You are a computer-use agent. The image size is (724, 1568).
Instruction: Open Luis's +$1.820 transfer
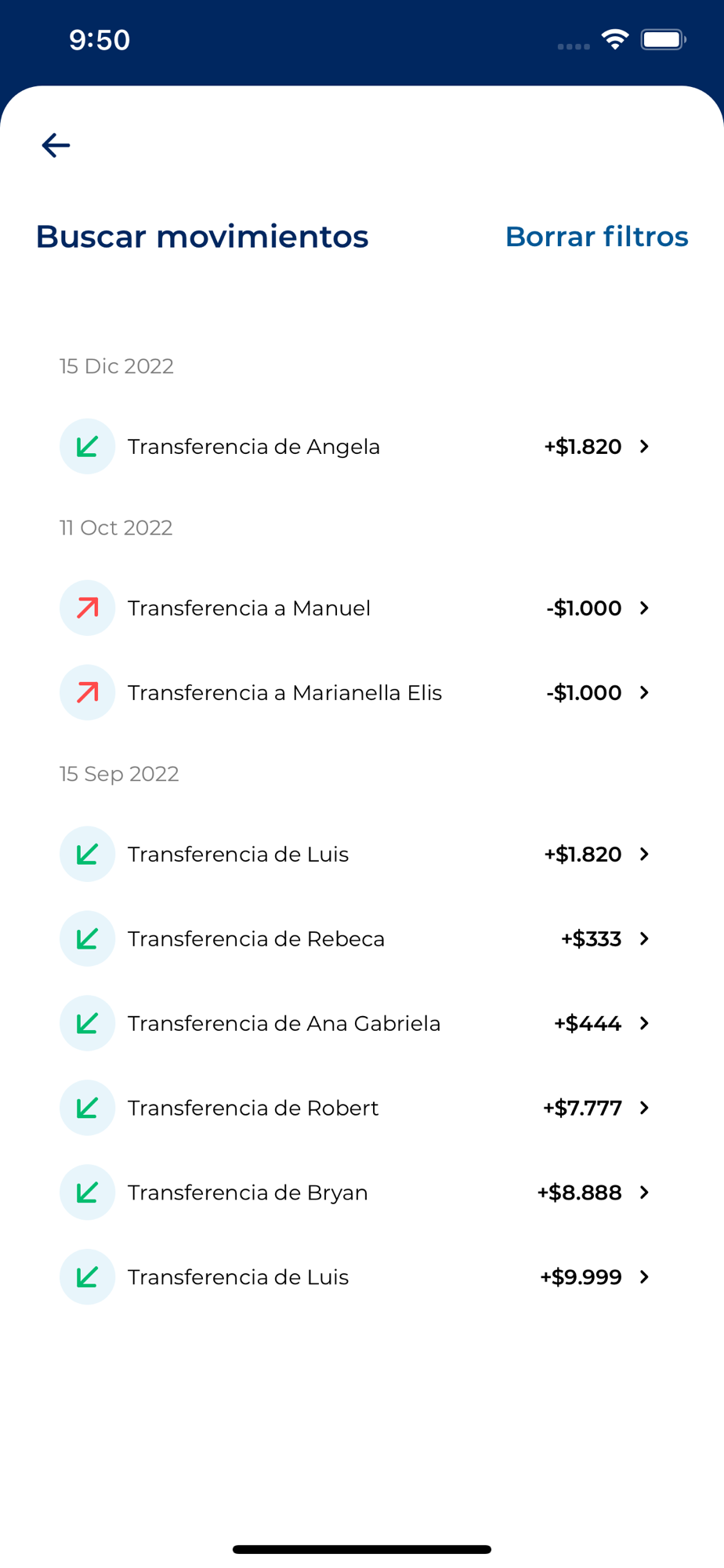(x=356, y=855)
